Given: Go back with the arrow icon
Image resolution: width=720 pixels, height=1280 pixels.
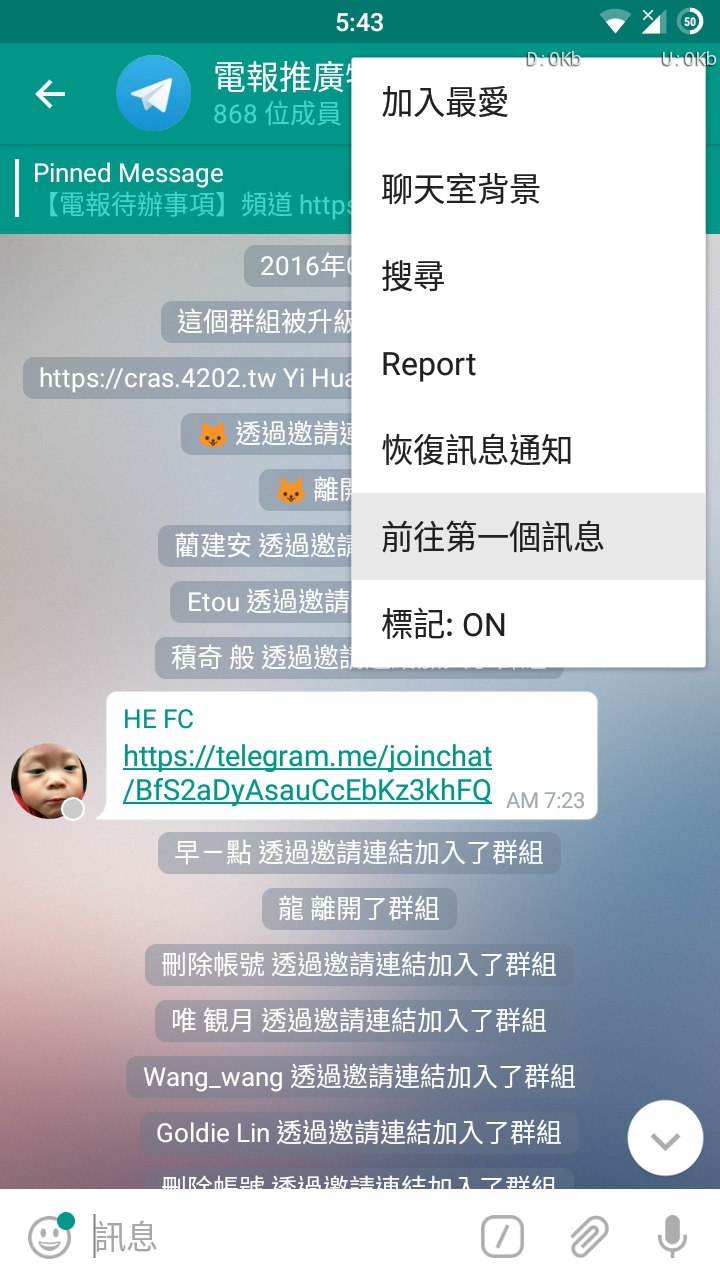Looking at the screenshot, I should 50,94.
